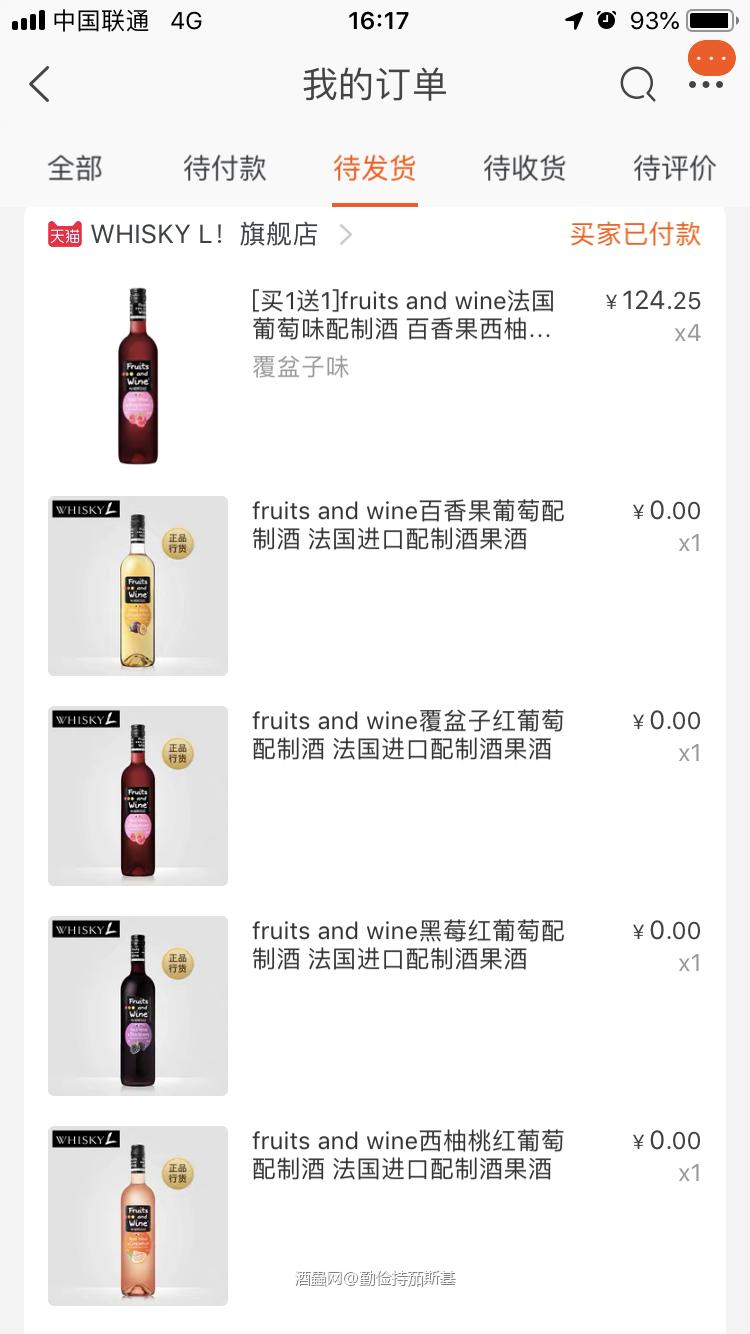Screen dimensions: 750x1334
Task: View the 待评价 tab
Action: [673, 169]
